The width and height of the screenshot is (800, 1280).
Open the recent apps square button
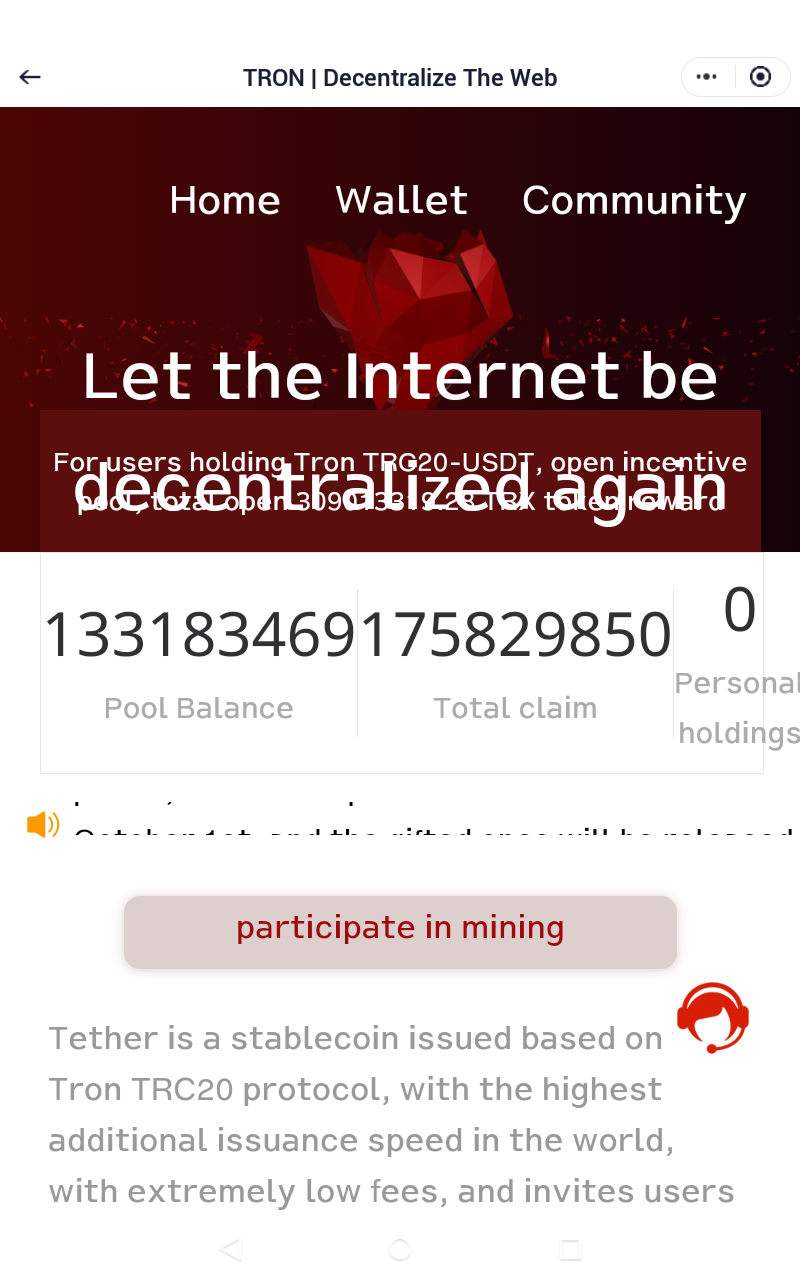click(570, 1249)
